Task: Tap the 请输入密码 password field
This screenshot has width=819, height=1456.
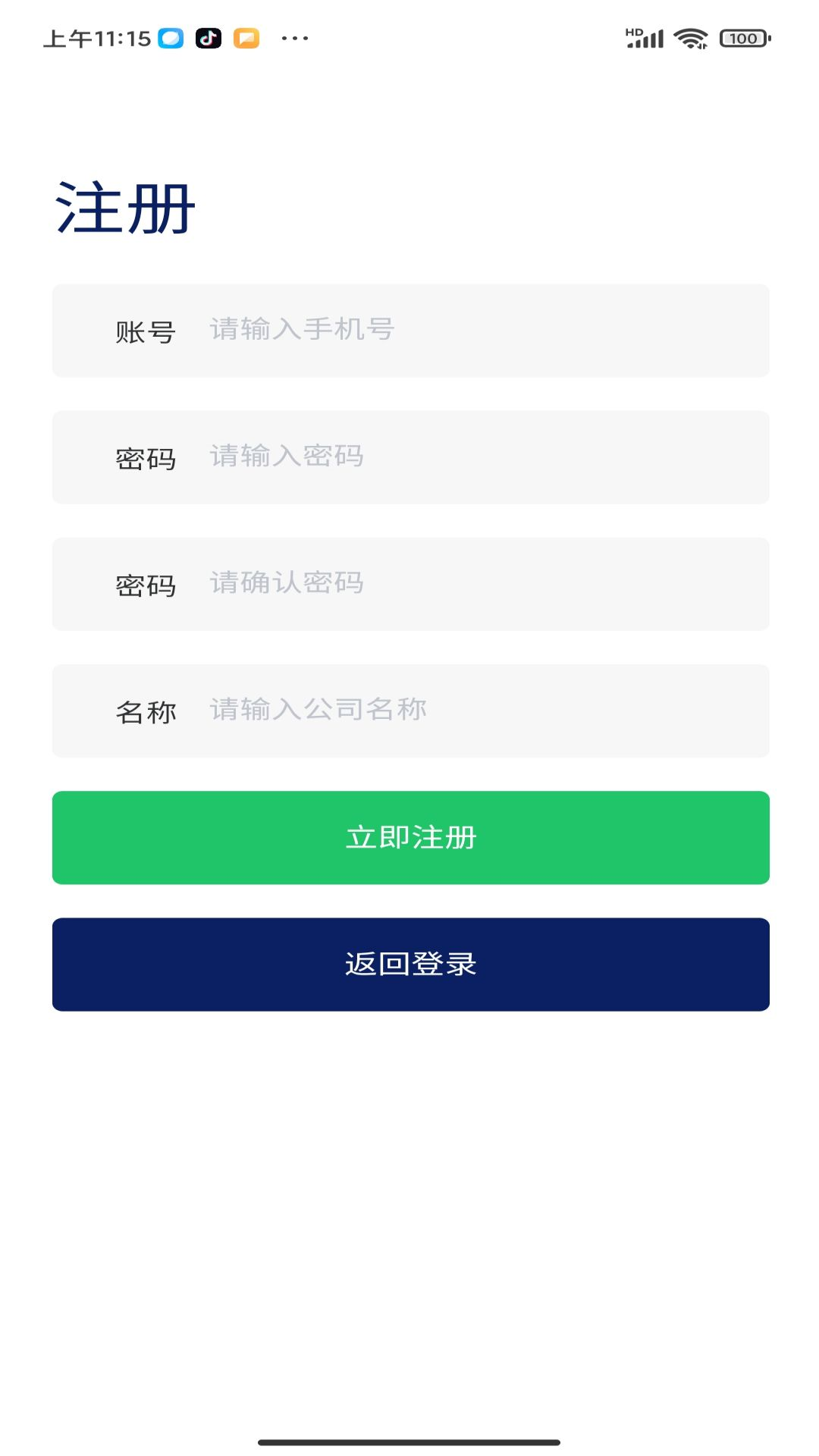Action: [x=455, y=457]
